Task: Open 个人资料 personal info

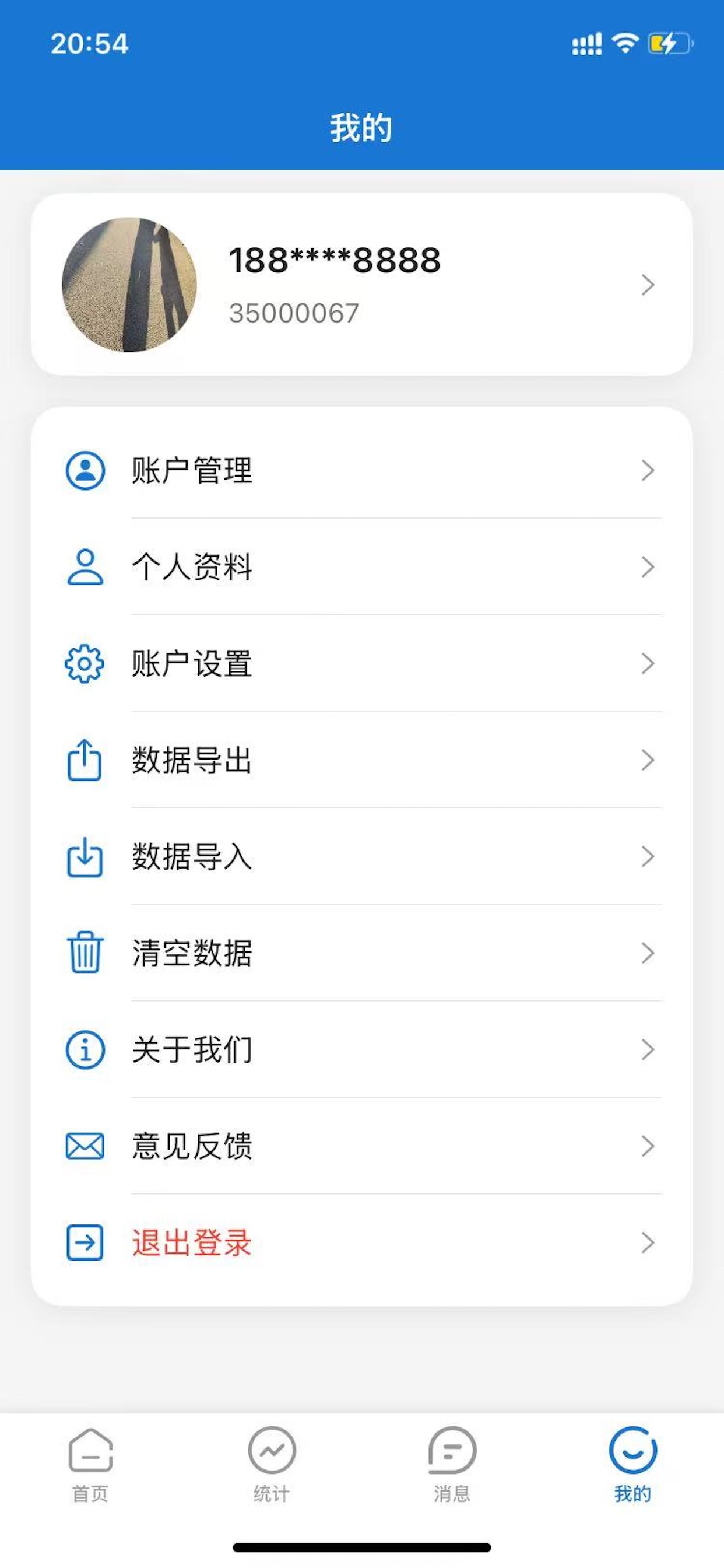Action: pyautogui.click(x=361, y=566)
